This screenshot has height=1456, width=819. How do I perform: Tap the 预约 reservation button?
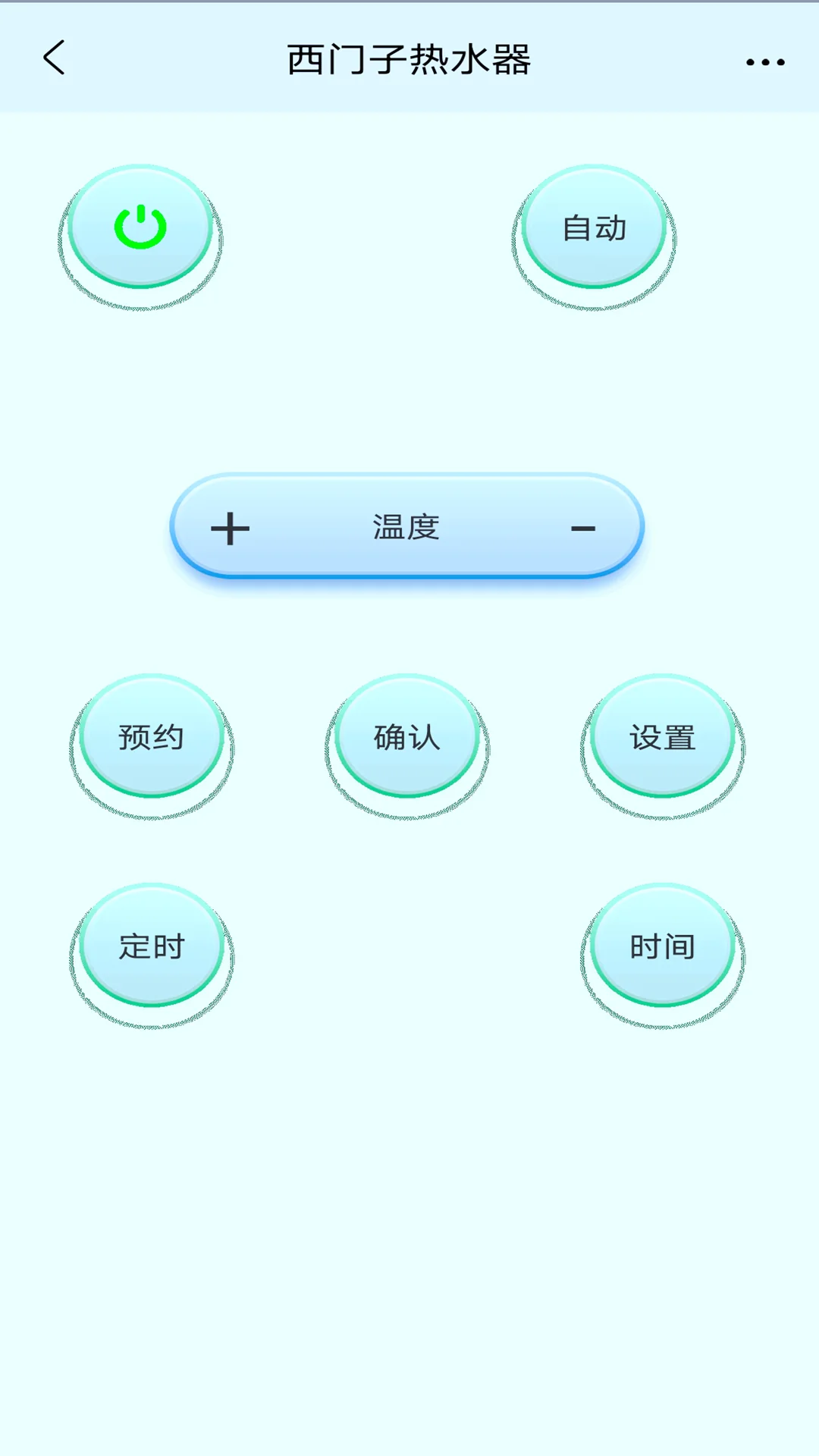pyautogui.click(x=151, y=736)
